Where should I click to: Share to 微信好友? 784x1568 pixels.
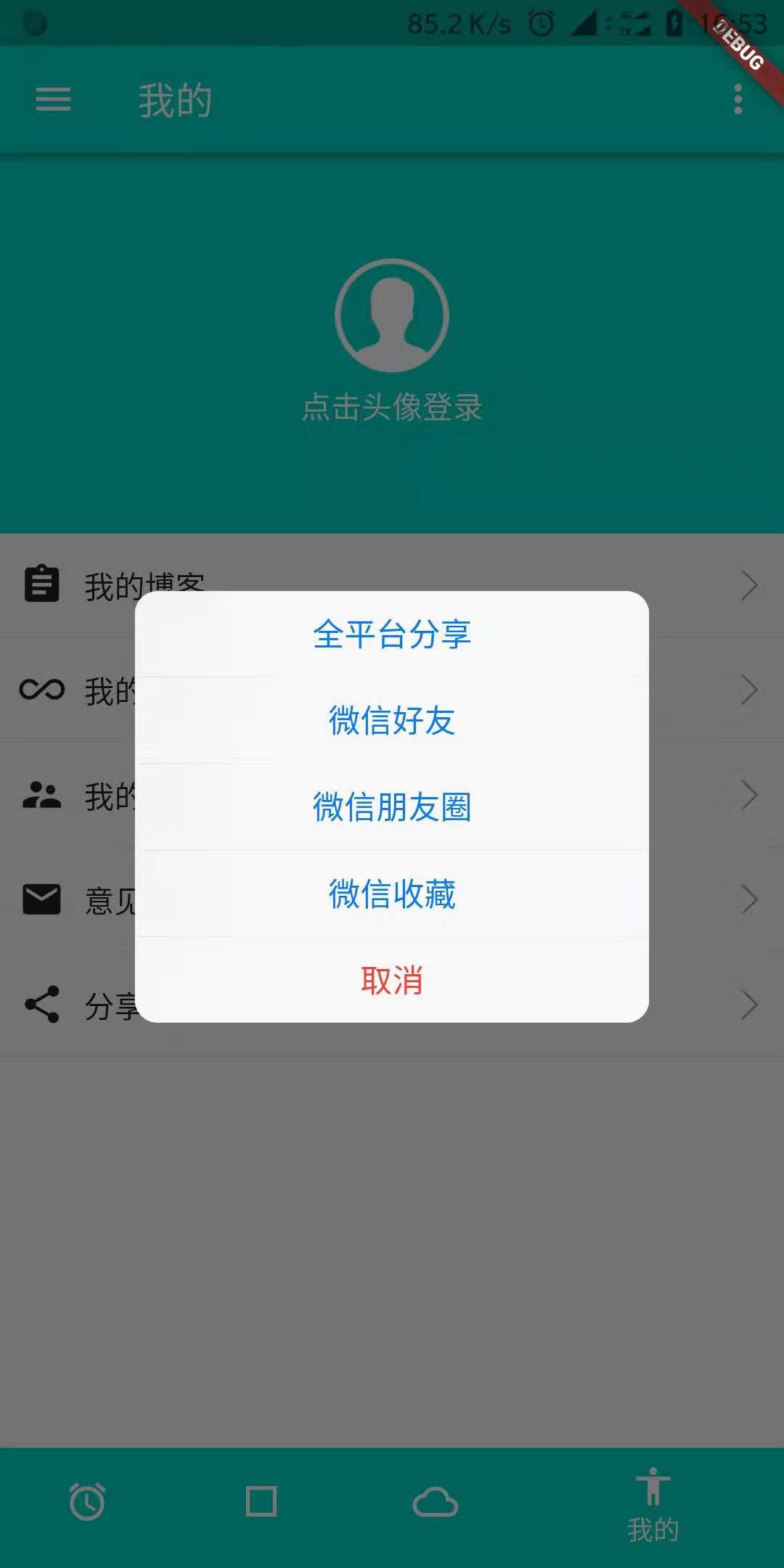click(x=392, y=721)
